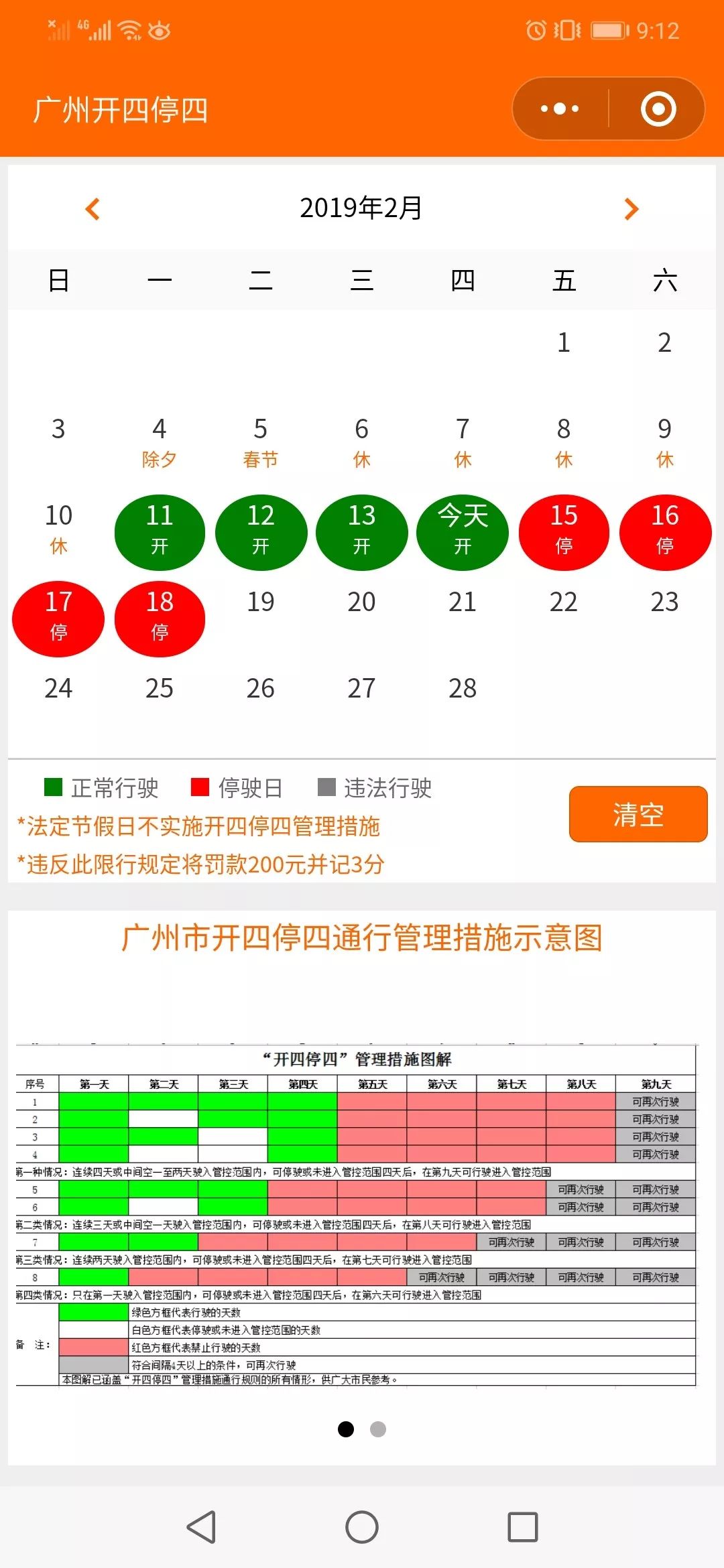Go back using the system back button
Screen dimensions: 724x1568
point(201,1527)
